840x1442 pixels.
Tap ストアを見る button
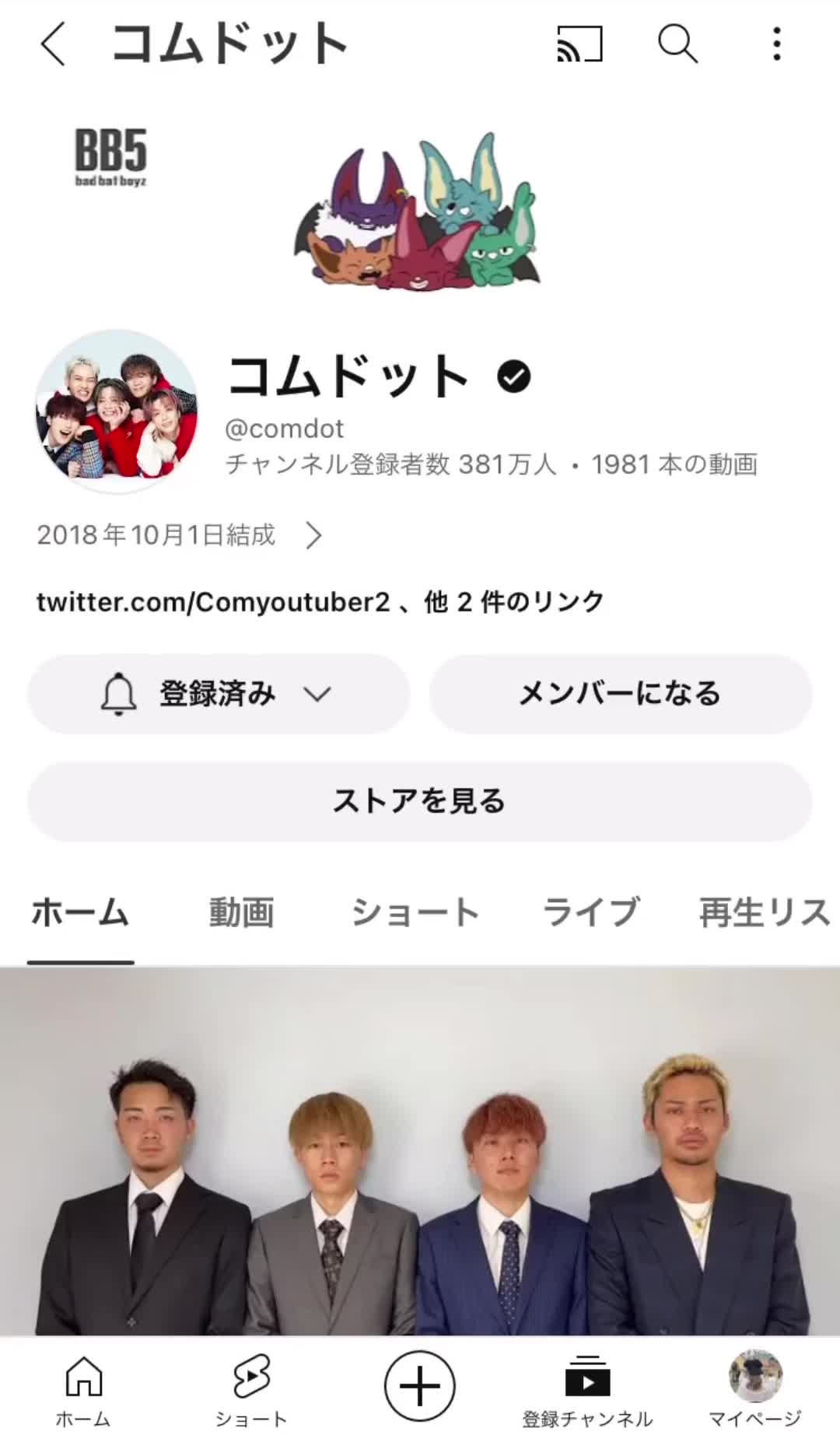click(x=420, y=801)
